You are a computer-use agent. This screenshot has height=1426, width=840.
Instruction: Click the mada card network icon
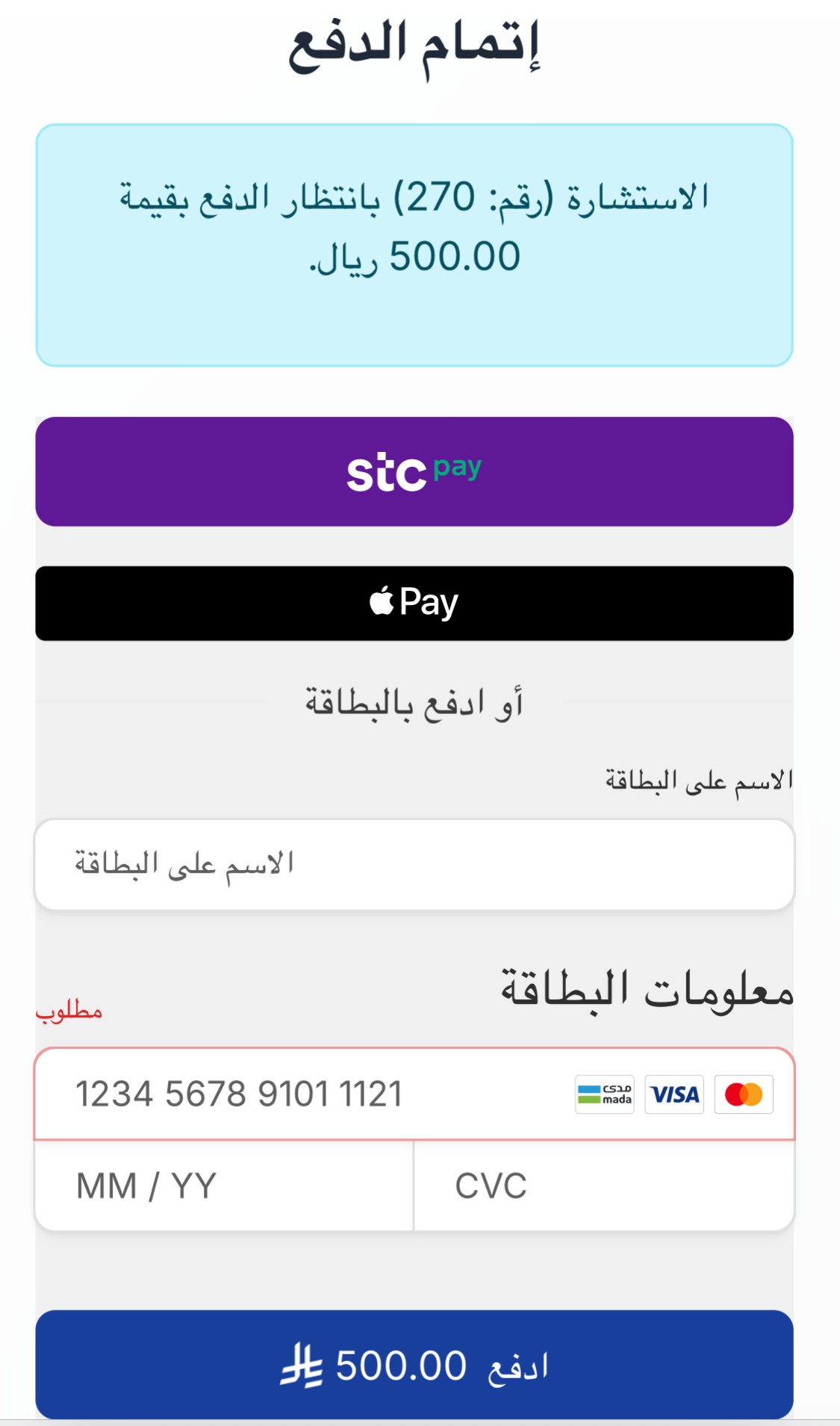(x=605, y=1094)
